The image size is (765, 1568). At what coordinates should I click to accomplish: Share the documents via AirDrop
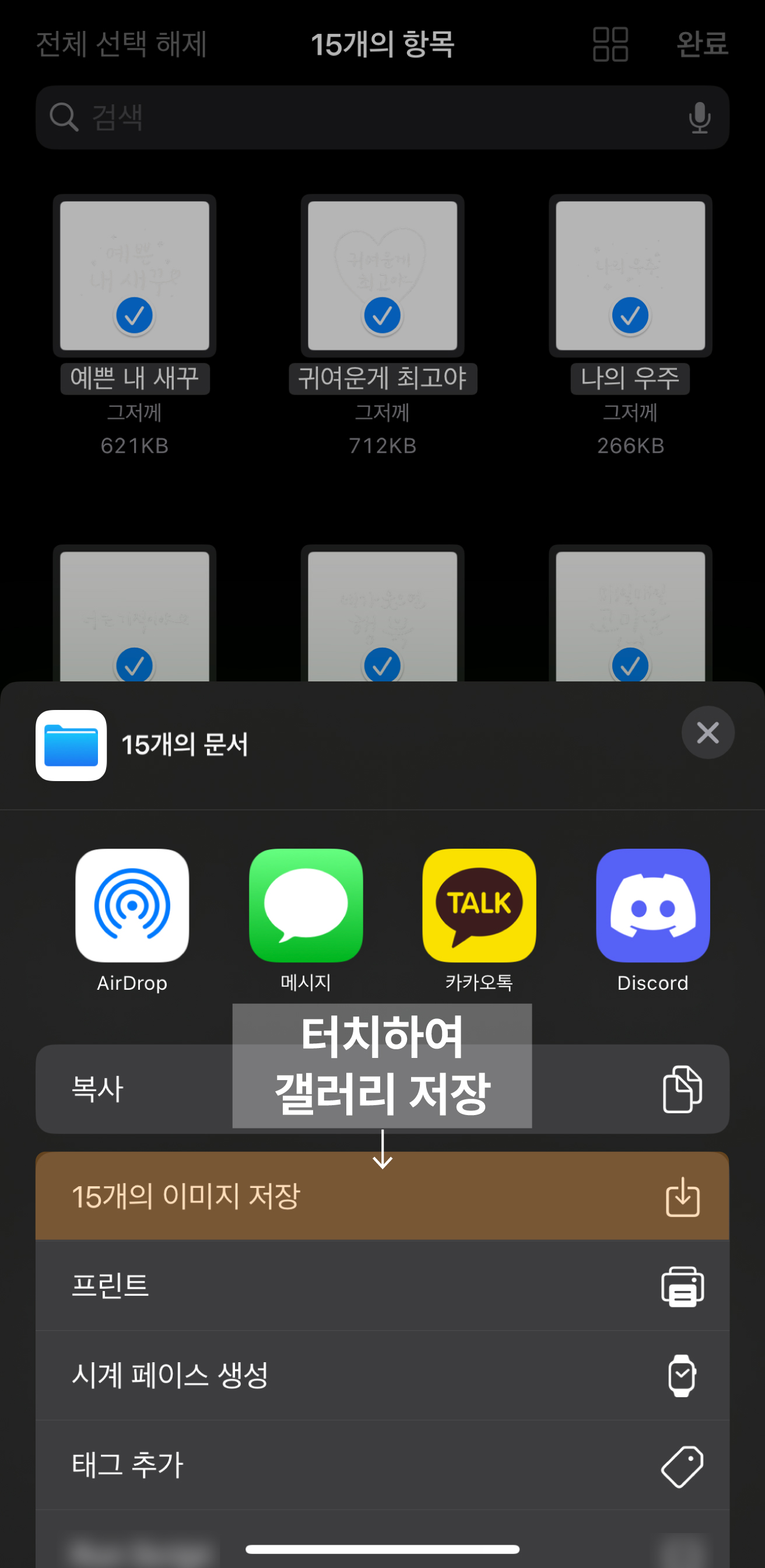click(132, 905)
